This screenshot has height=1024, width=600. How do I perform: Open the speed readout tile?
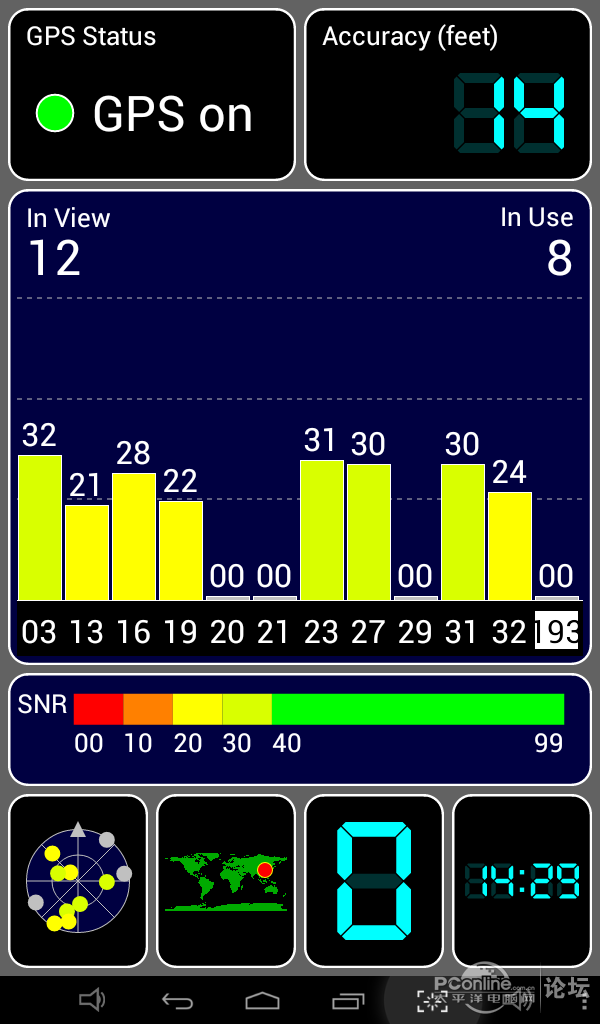374,880
